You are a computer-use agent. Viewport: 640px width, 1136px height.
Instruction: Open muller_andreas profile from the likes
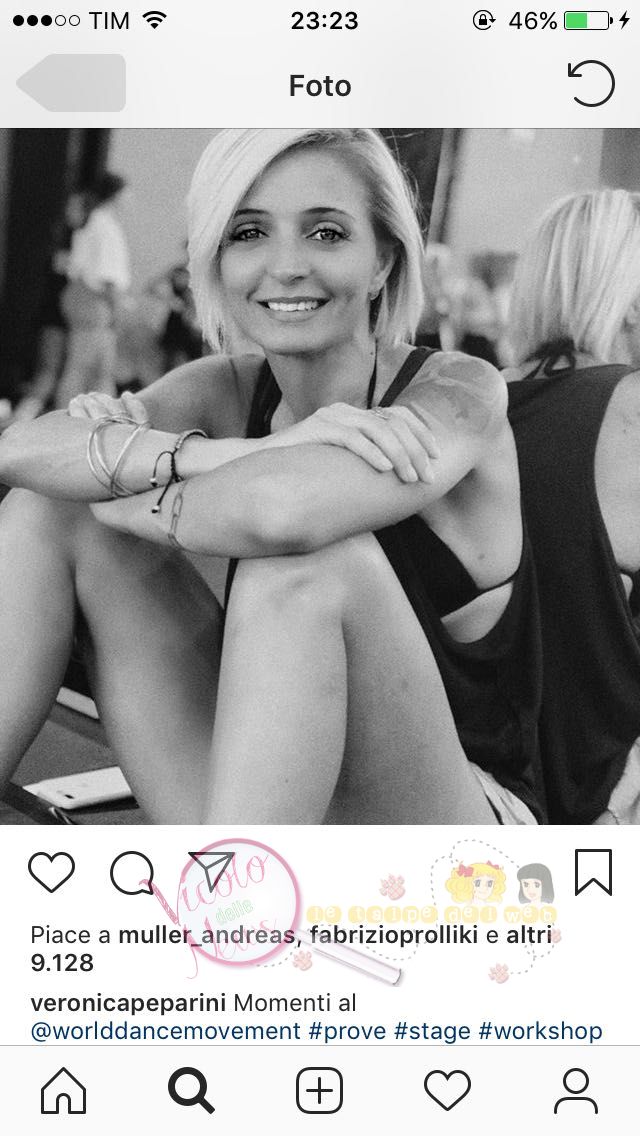click(206, 936)
